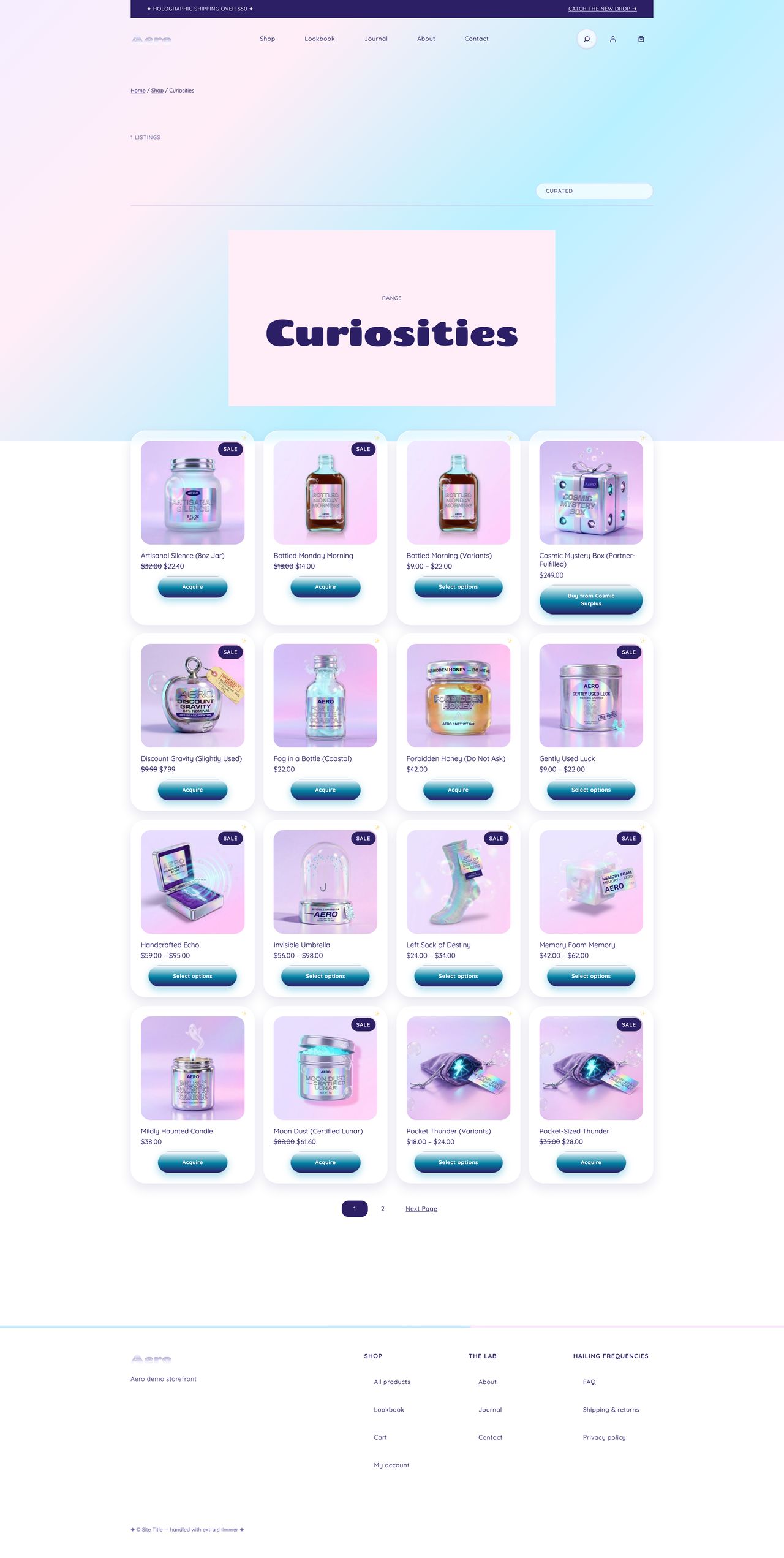Viewport: 784px width, 1558px height.
Task: Acquire Fog in a Bottle (Coastal)
Action: pos(325,790)
